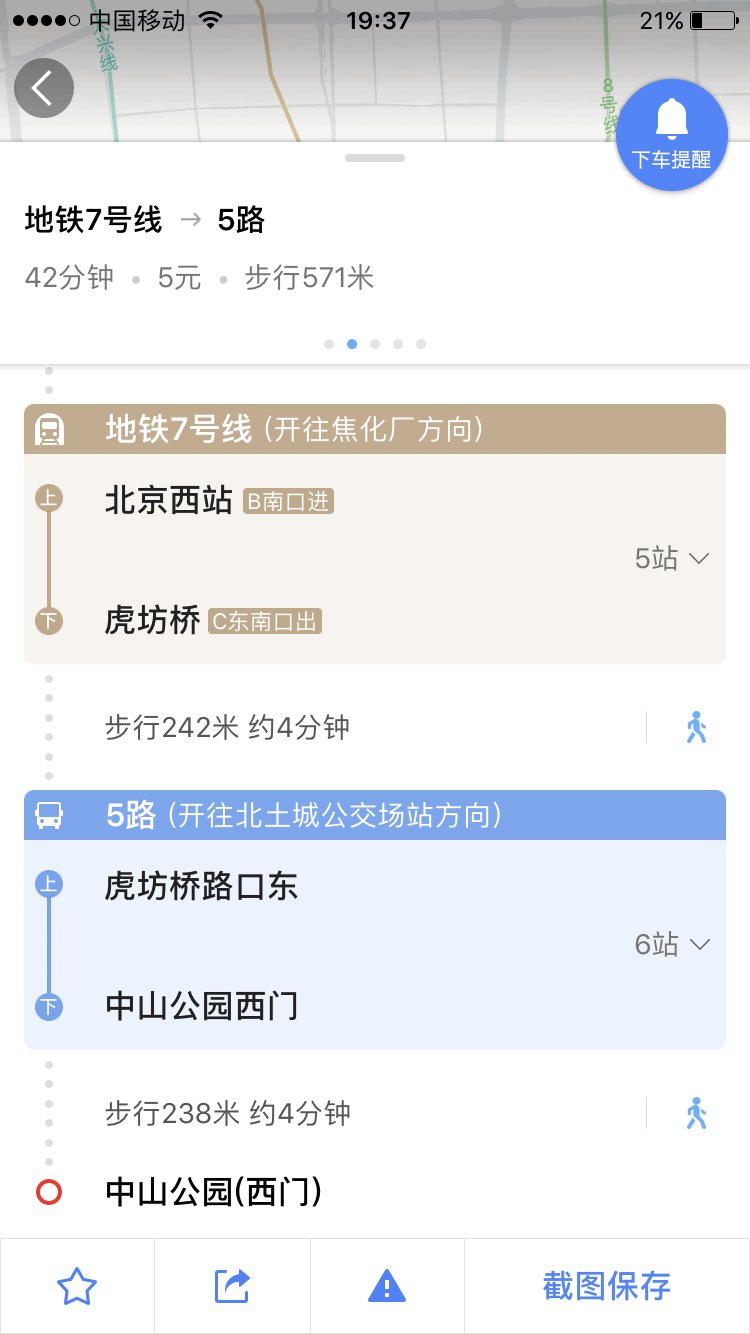The height and width of the screenshot is (1334, 750).
Task: Enable the 下车提醒 get-off reminder
Action: 671,134
